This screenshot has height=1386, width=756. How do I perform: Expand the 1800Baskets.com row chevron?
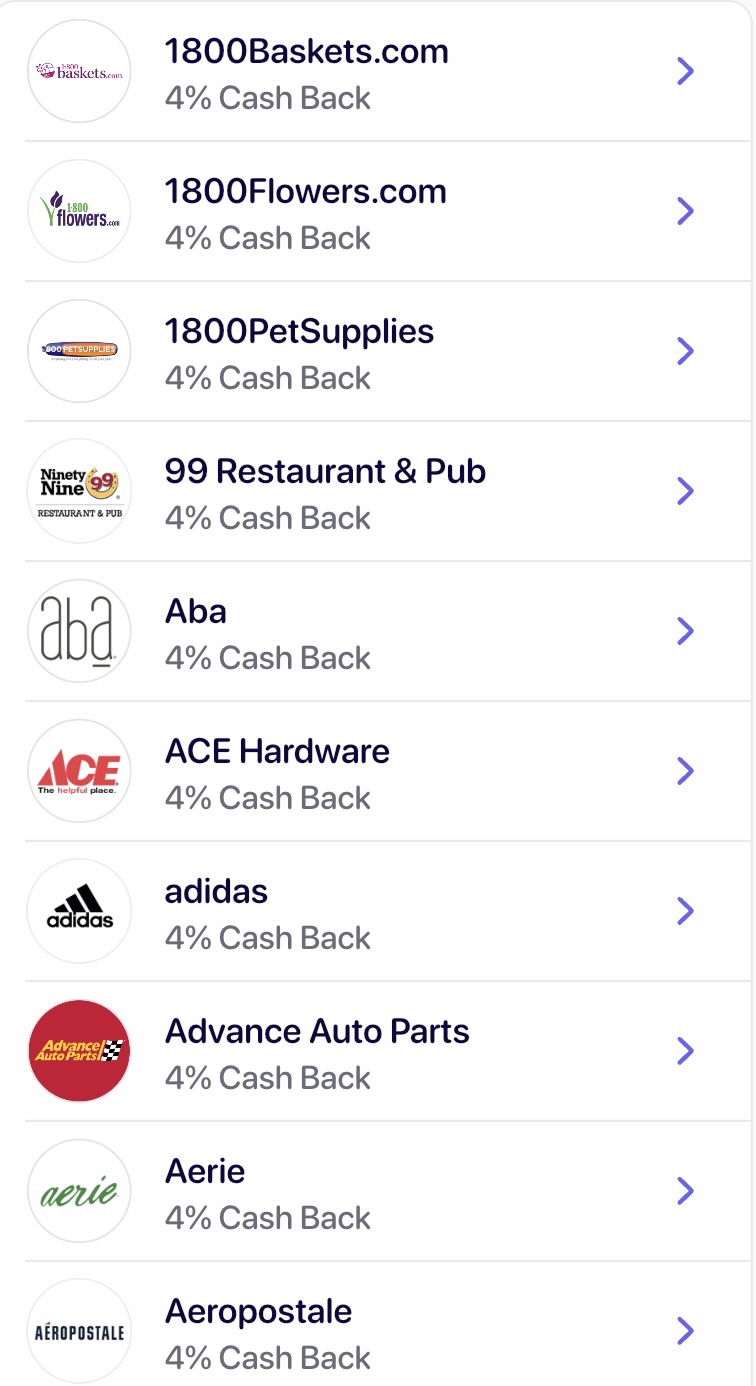point(686,71)
